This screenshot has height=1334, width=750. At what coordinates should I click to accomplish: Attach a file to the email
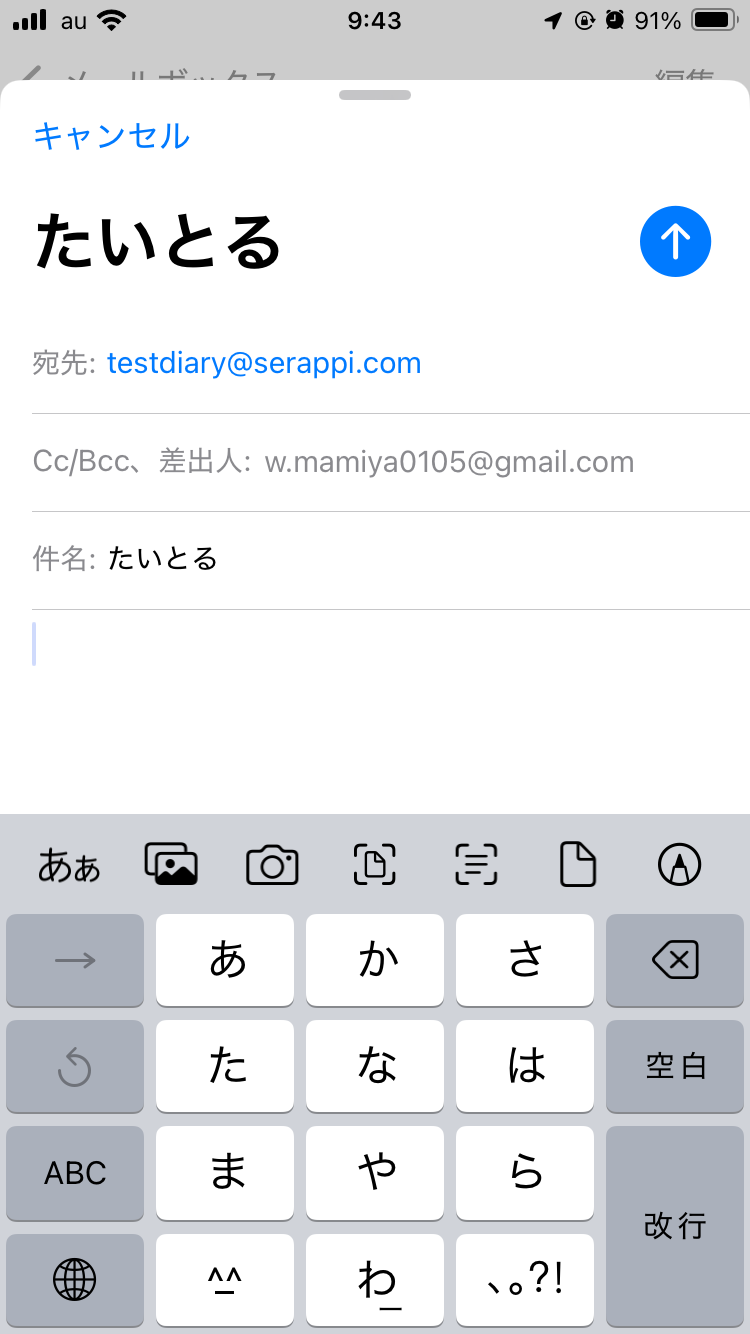tap(577, 865)
